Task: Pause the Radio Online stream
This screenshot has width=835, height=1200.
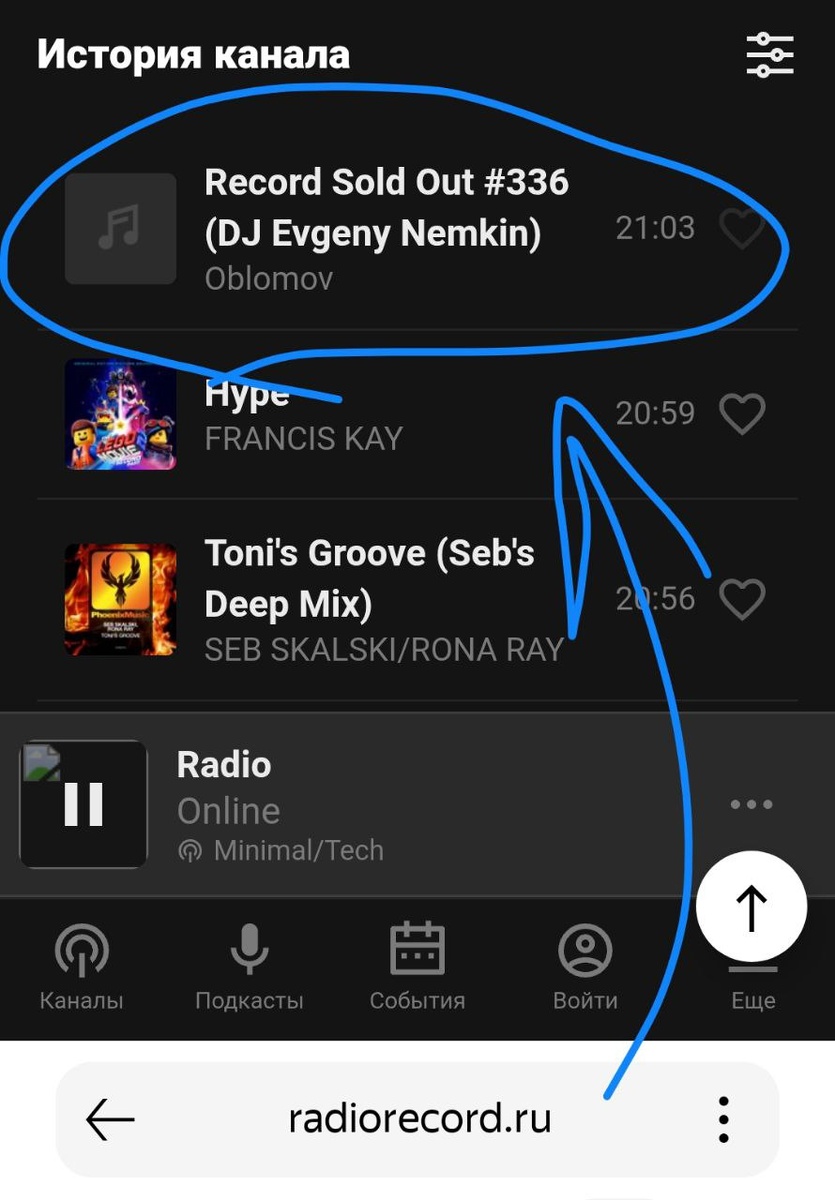Action: (83, 804)
